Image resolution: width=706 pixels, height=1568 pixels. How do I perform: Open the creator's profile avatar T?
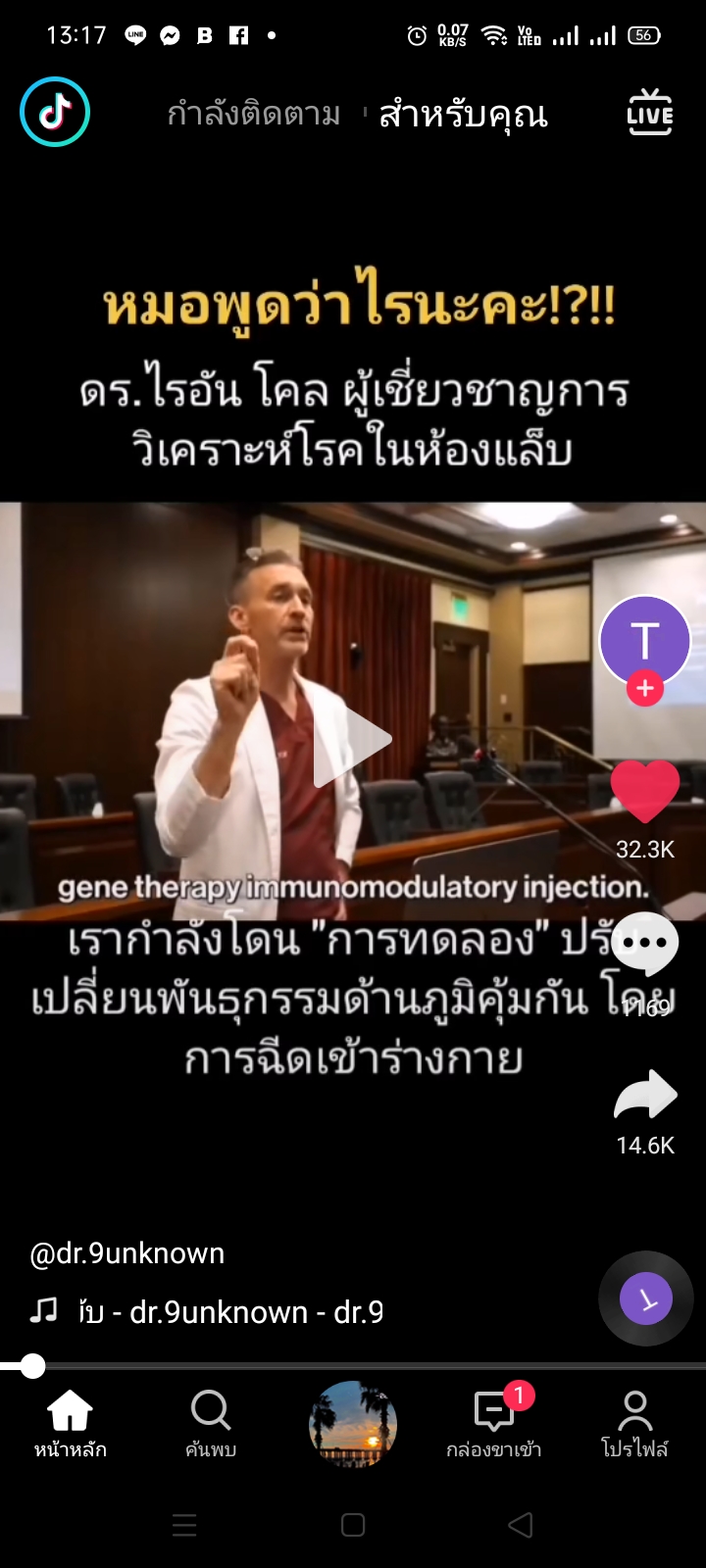click(x=644, y=639)
